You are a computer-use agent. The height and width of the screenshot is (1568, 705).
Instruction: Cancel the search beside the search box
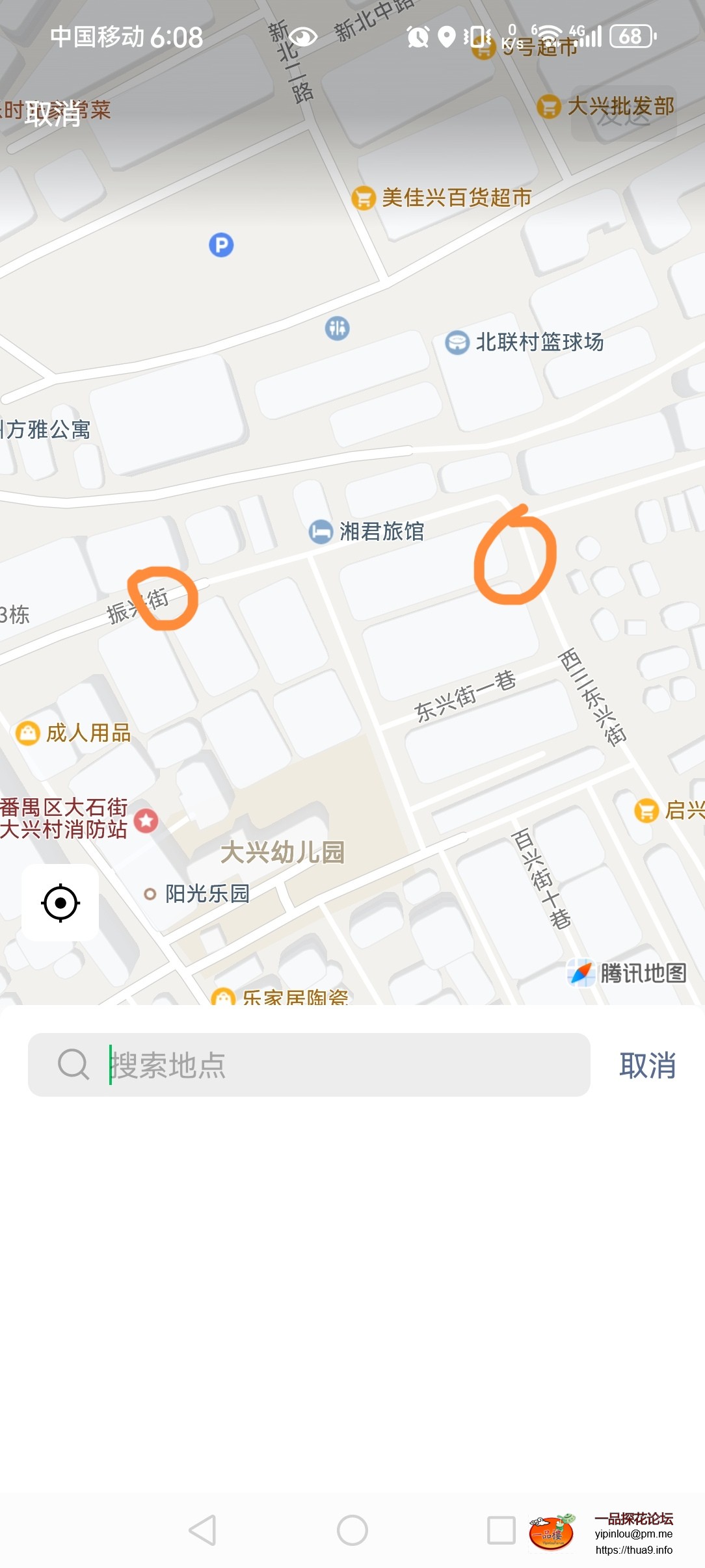click(647, 1065)
